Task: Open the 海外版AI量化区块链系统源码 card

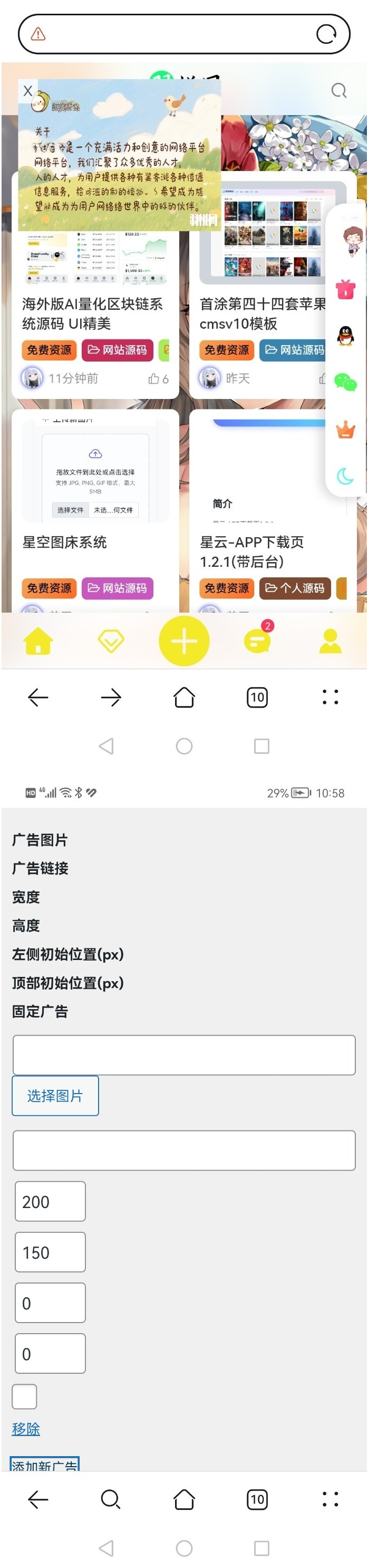Action: coord(92,313)
